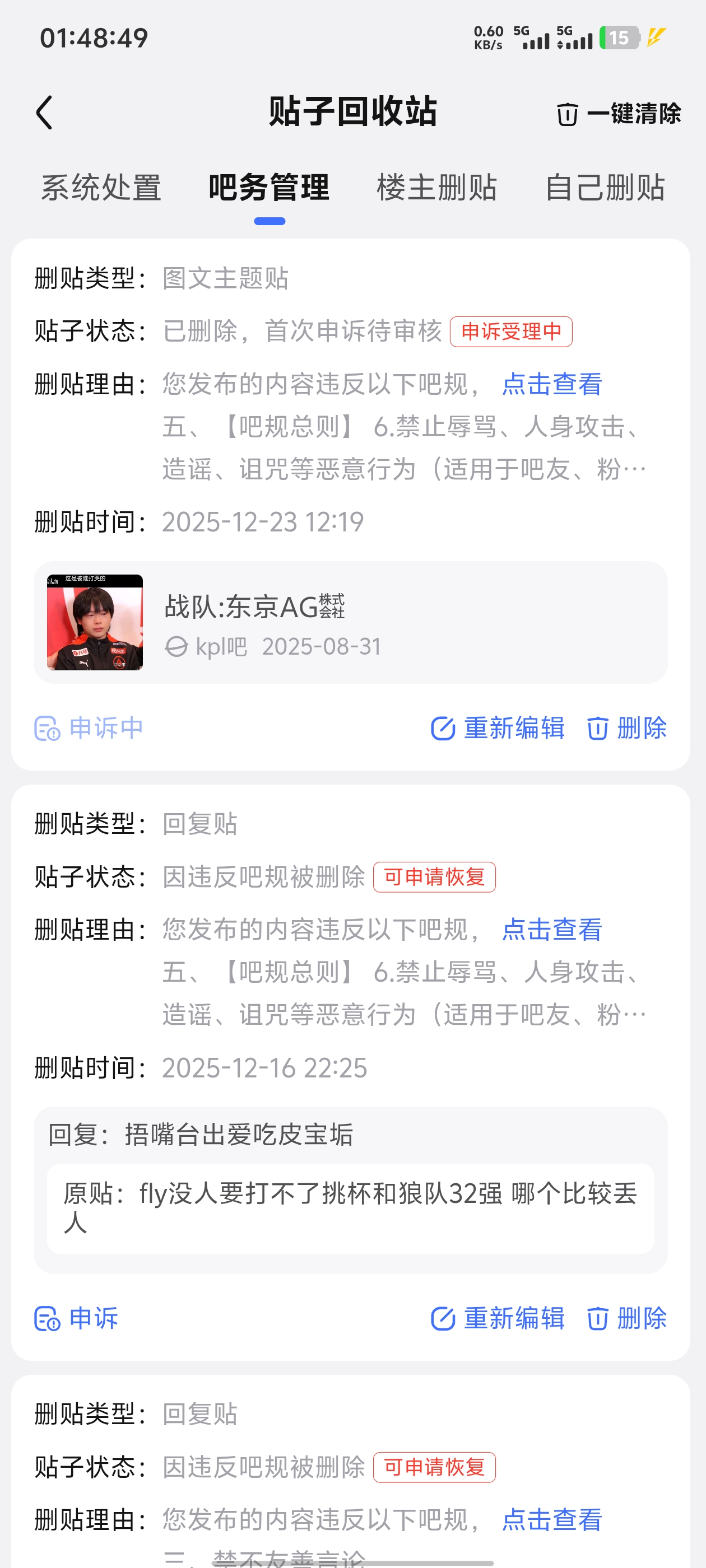Re-edit the 战队:东京AG post

coord(498,728)
